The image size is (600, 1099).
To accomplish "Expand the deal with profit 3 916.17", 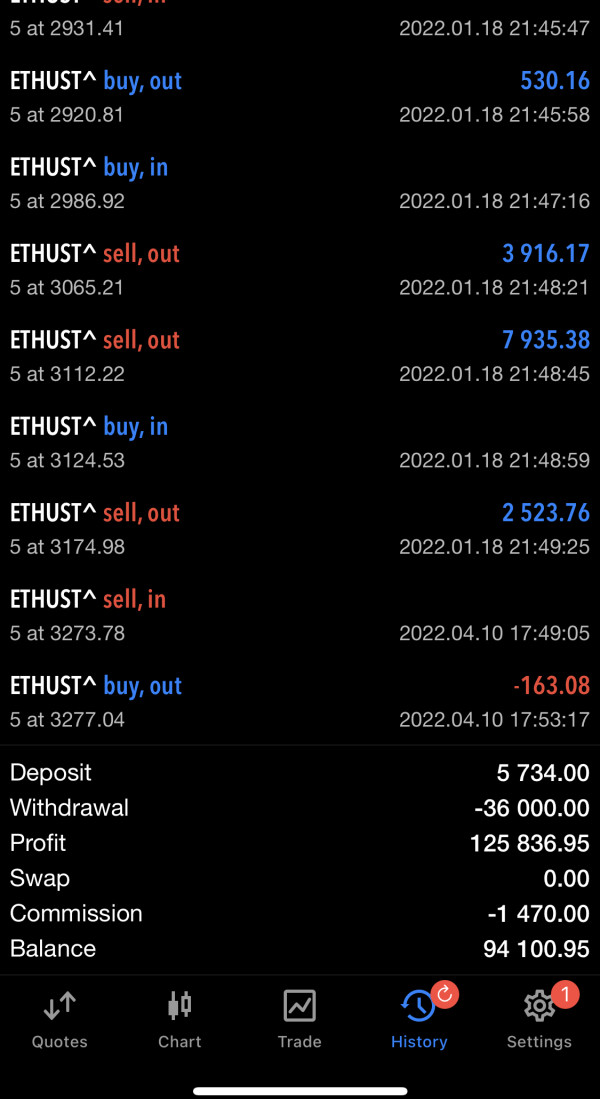I will click(x=300, y=270).
